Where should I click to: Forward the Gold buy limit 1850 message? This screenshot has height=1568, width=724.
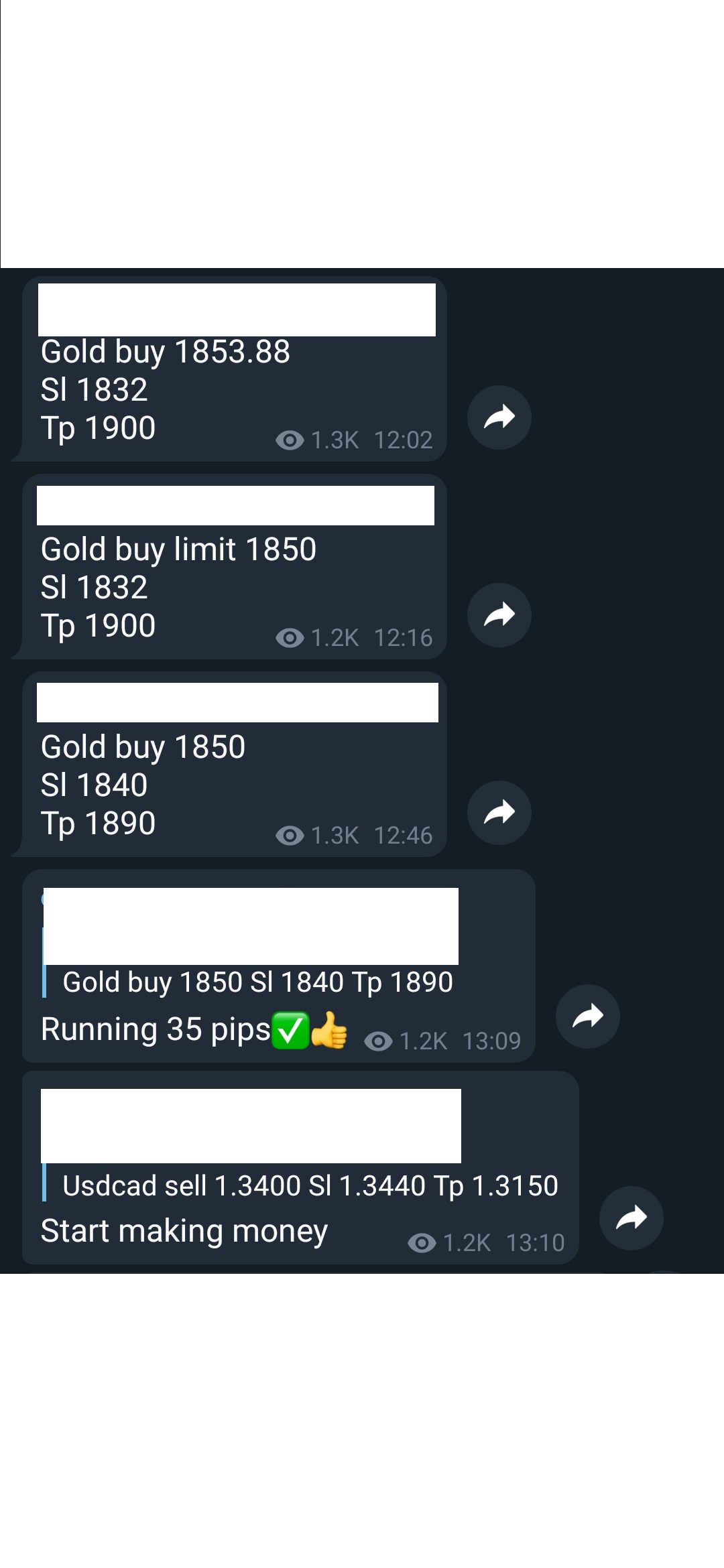[499, 615]
